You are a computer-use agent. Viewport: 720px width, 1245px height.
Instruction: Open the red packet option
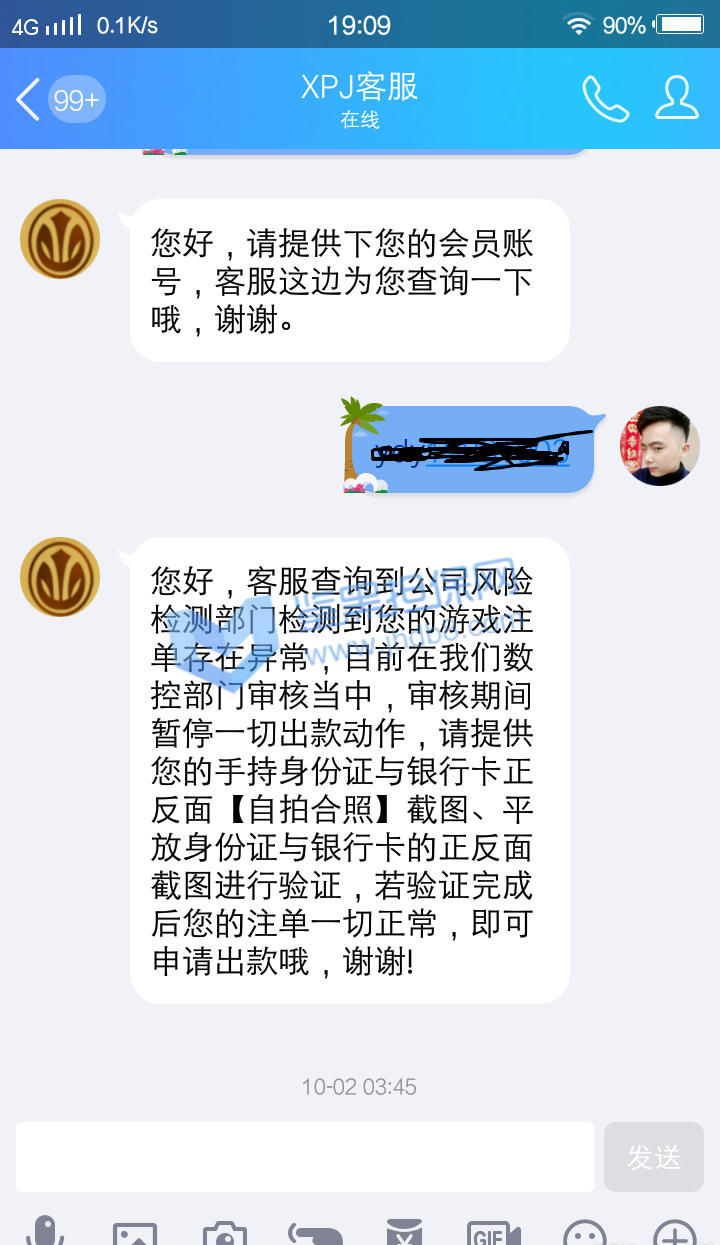[x=405, y=1234]
